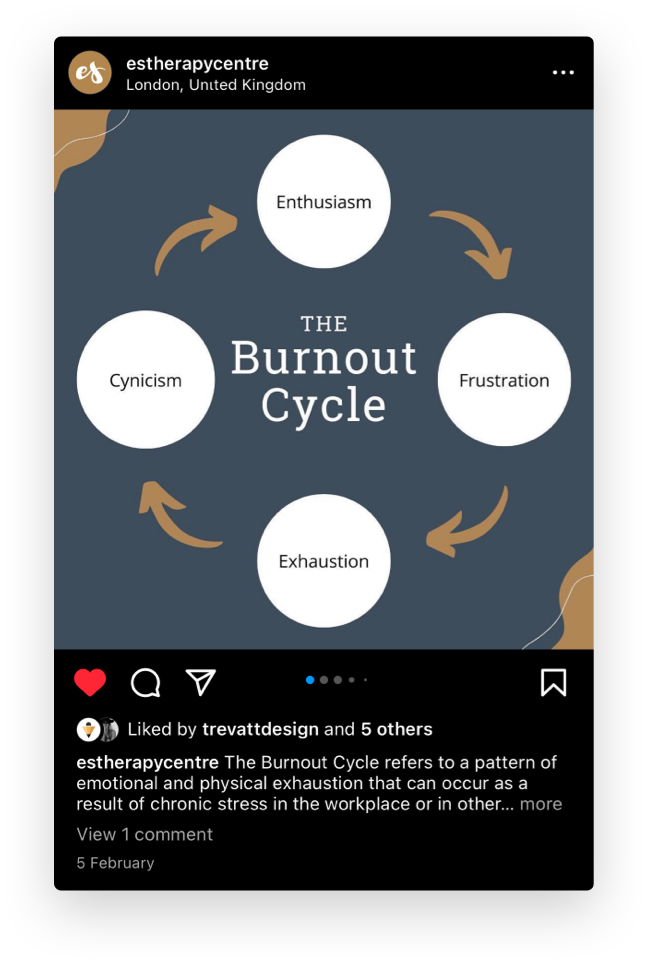Image resolution: width=648 pixels, height=964 pixels.
Task: View the 5 others who liked
Action: pyautogui.click(x=396, y=729)
